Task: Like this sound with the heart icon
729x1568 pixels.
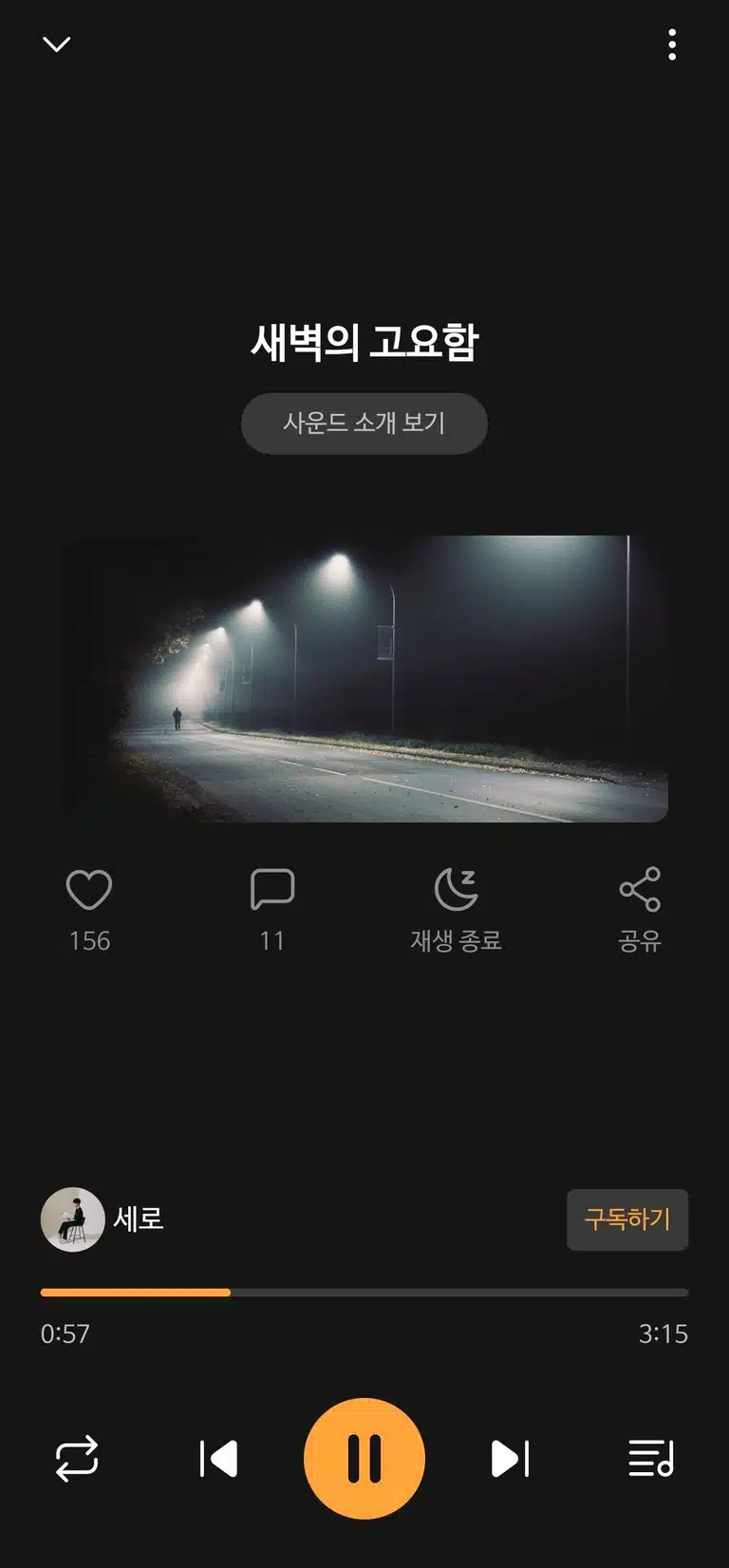Action: coord(89,890)
